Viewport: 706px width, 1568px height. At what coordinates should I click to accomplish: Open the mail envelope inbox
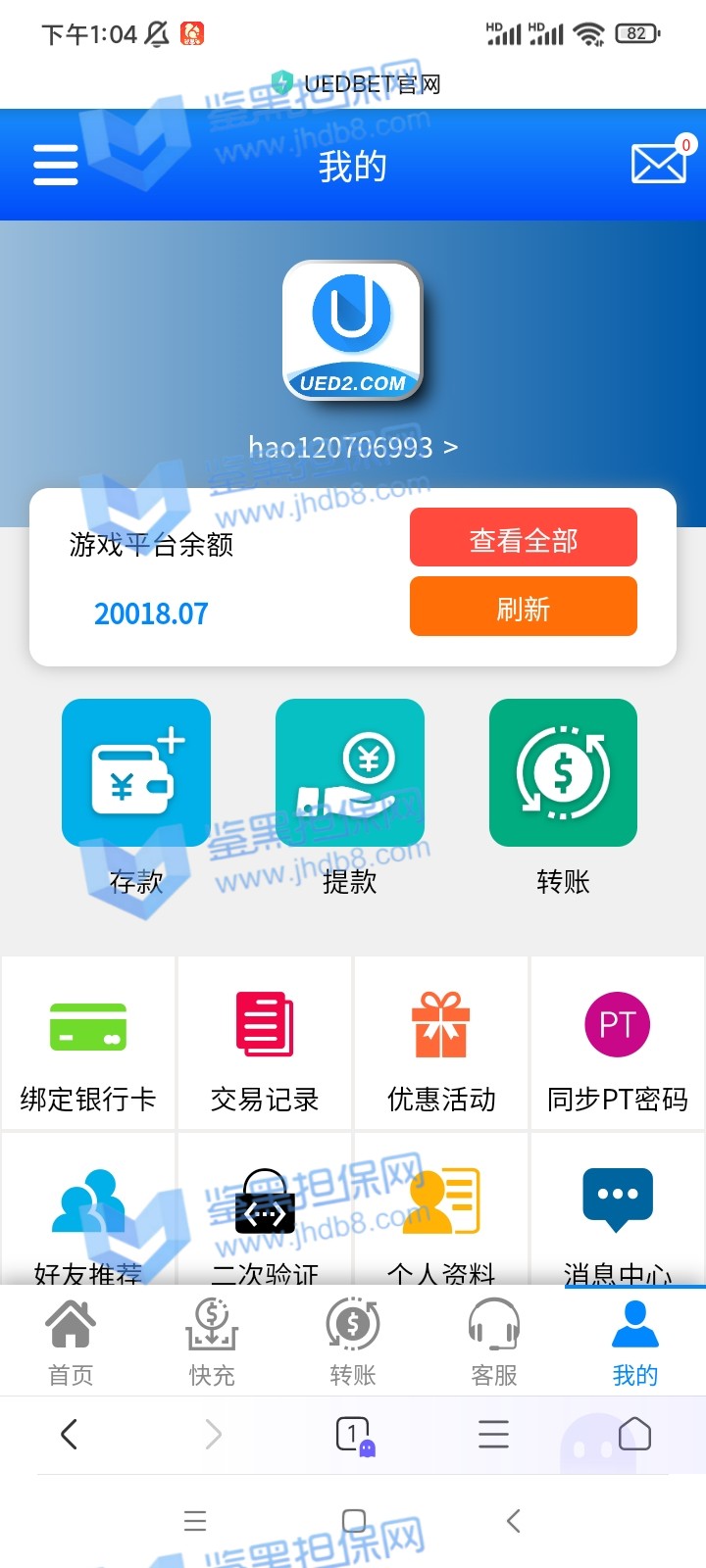tap(658, 164)
